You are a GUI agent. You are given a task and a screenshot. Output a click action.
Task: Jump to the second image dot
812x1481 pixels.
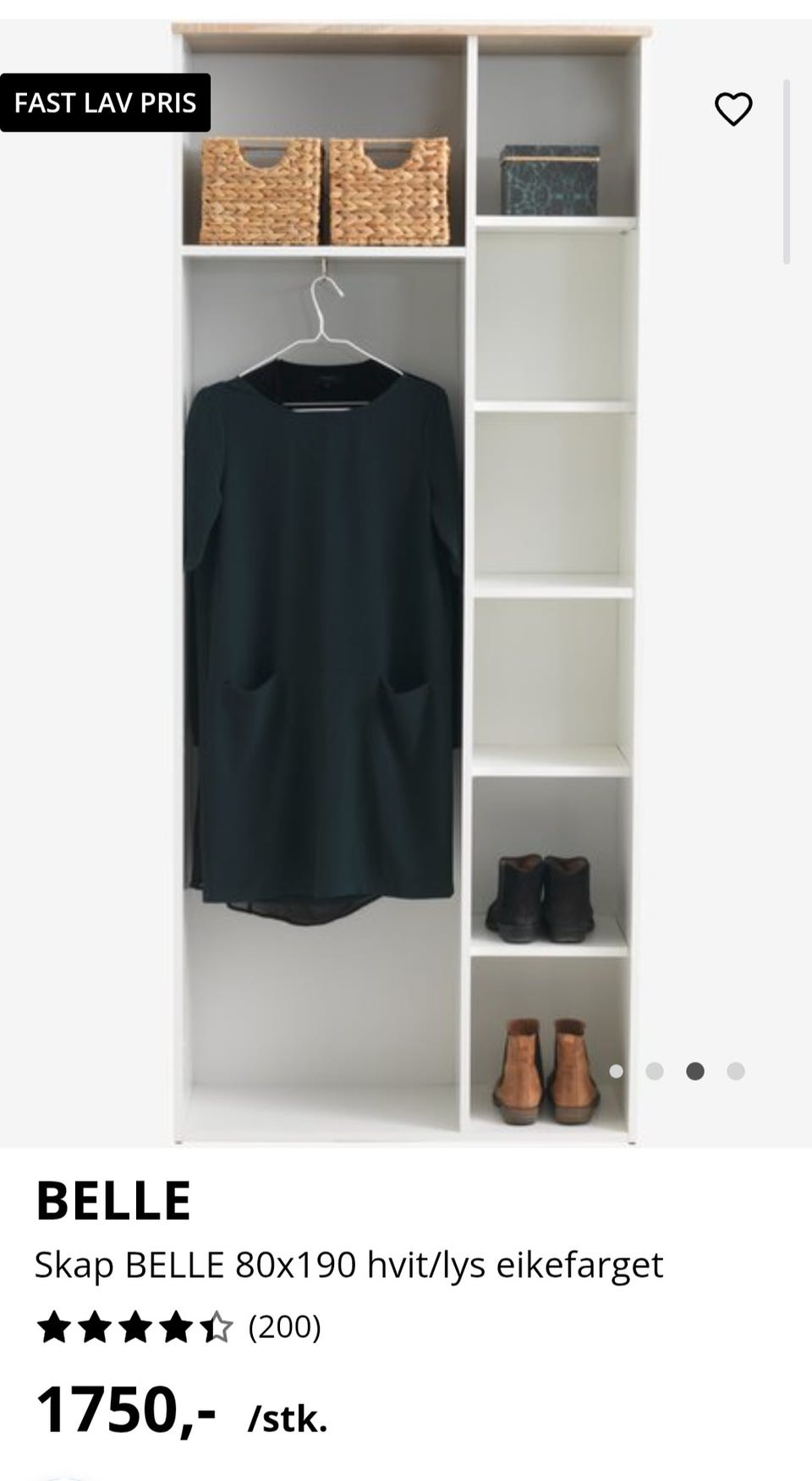655,1072
